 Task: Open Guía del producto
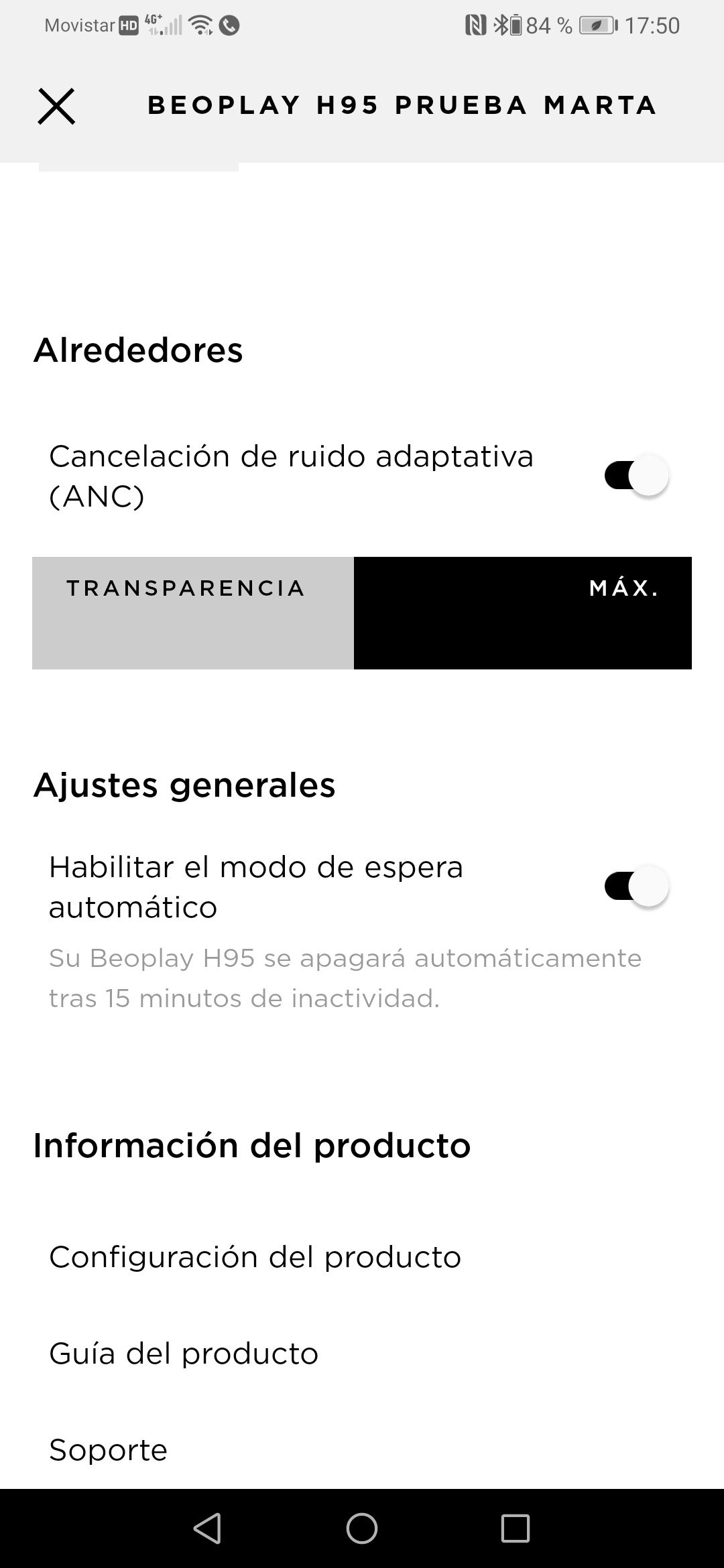click(184, 1354)
